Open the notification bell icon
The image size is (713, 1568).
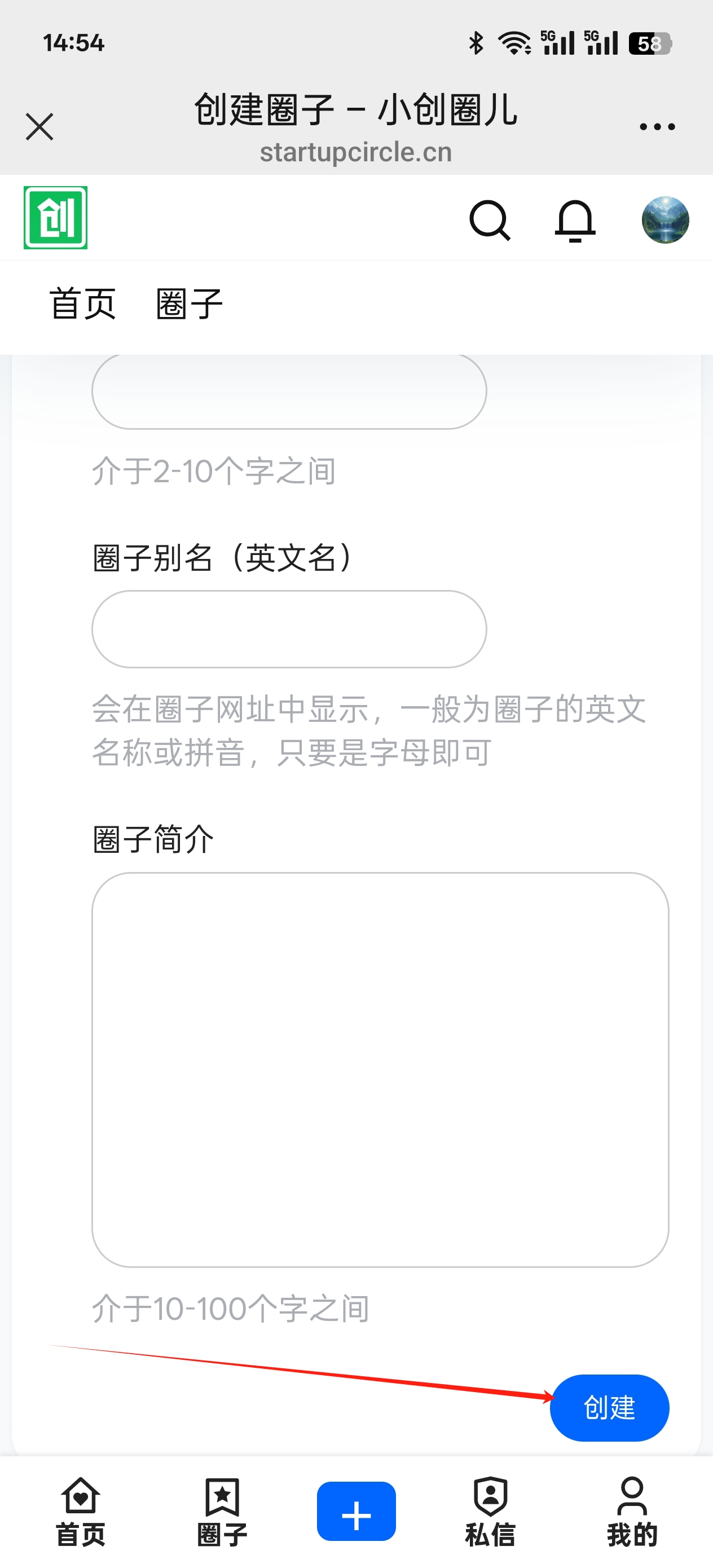coord(575,221)
